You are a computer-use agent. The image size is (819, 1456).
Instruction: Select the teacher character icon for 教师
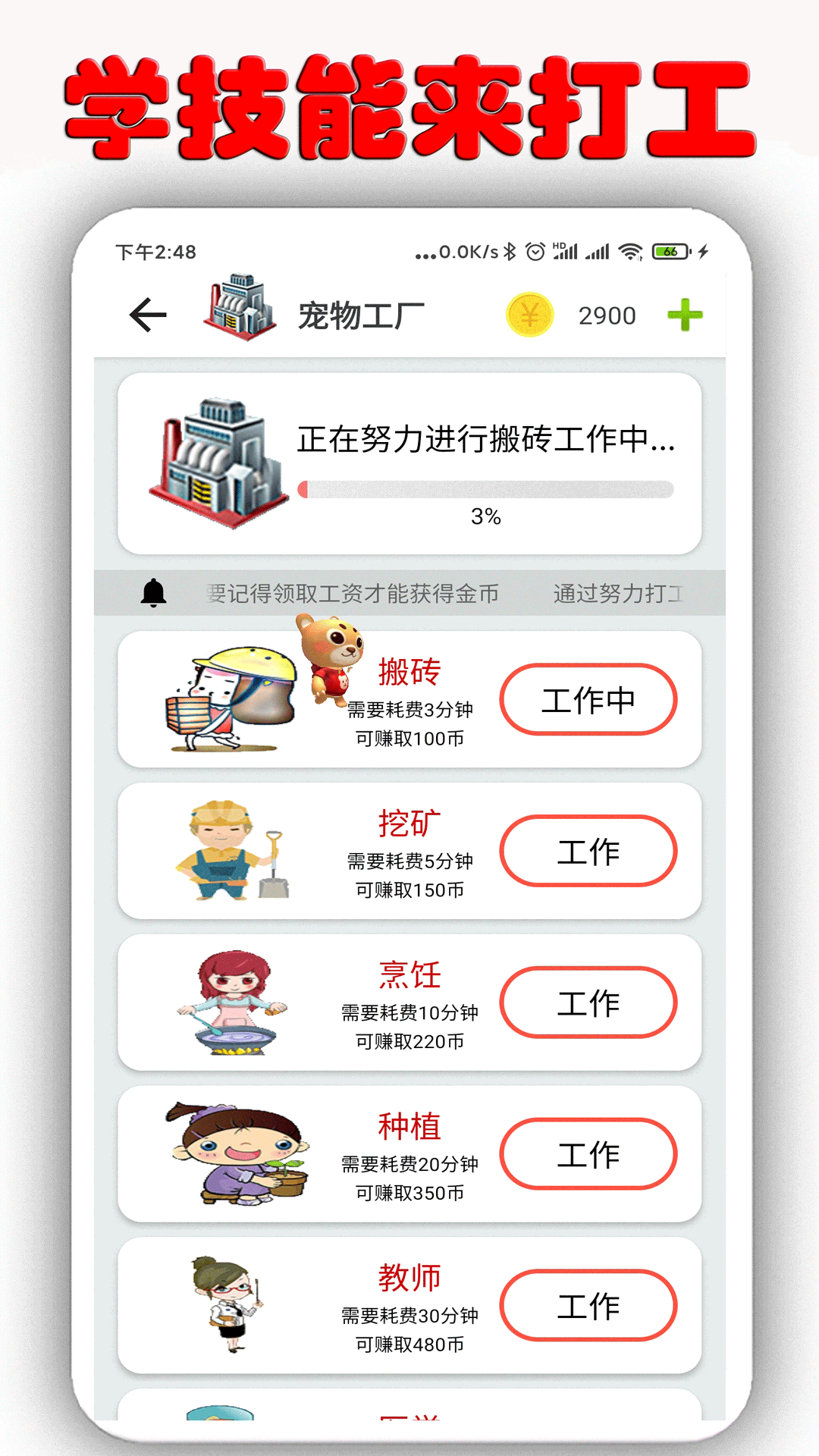coord(227,1304)
